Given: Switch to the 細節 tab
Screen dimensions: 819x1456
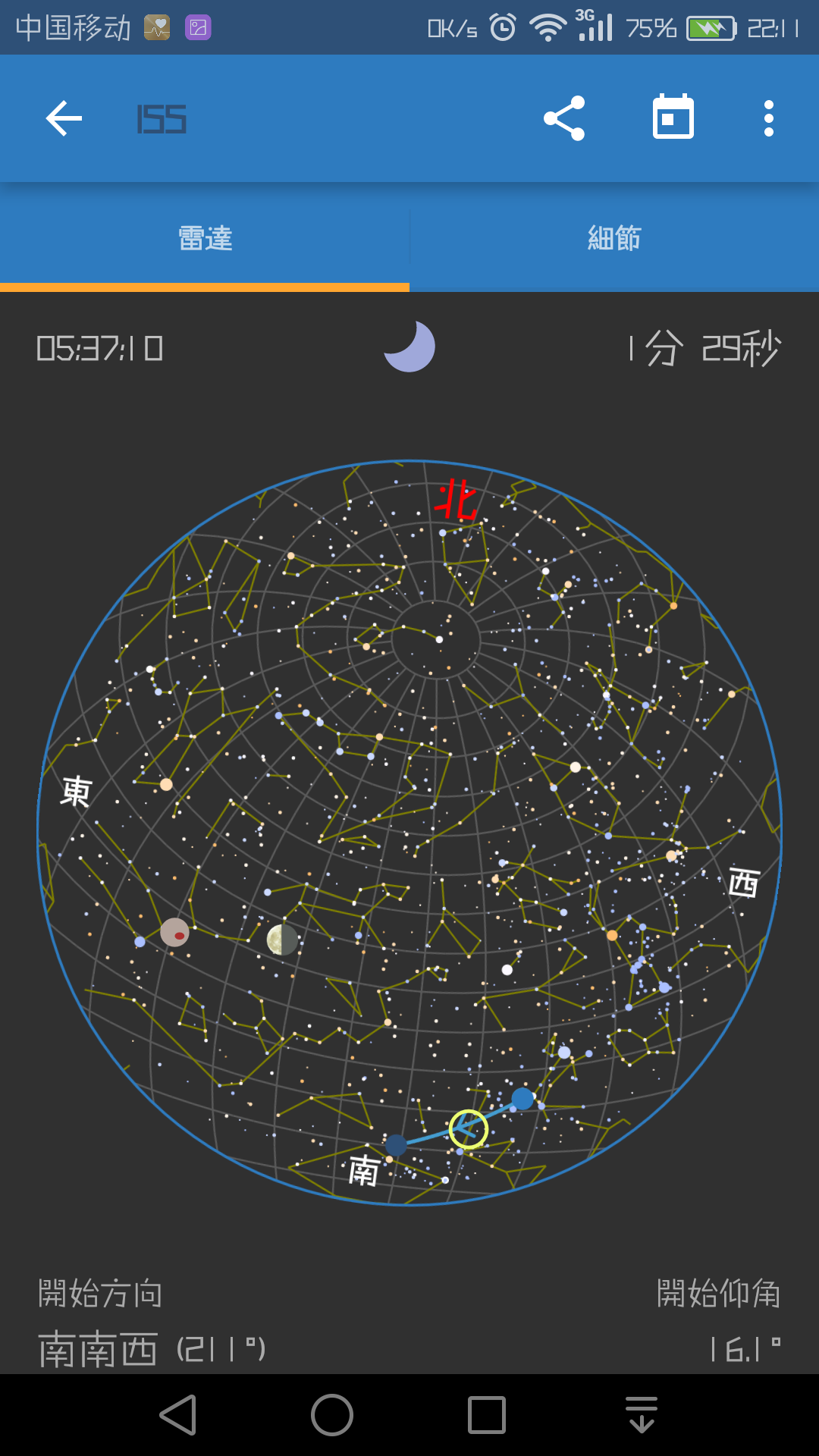Looking at the screenshot, I should tap(614, 238).
